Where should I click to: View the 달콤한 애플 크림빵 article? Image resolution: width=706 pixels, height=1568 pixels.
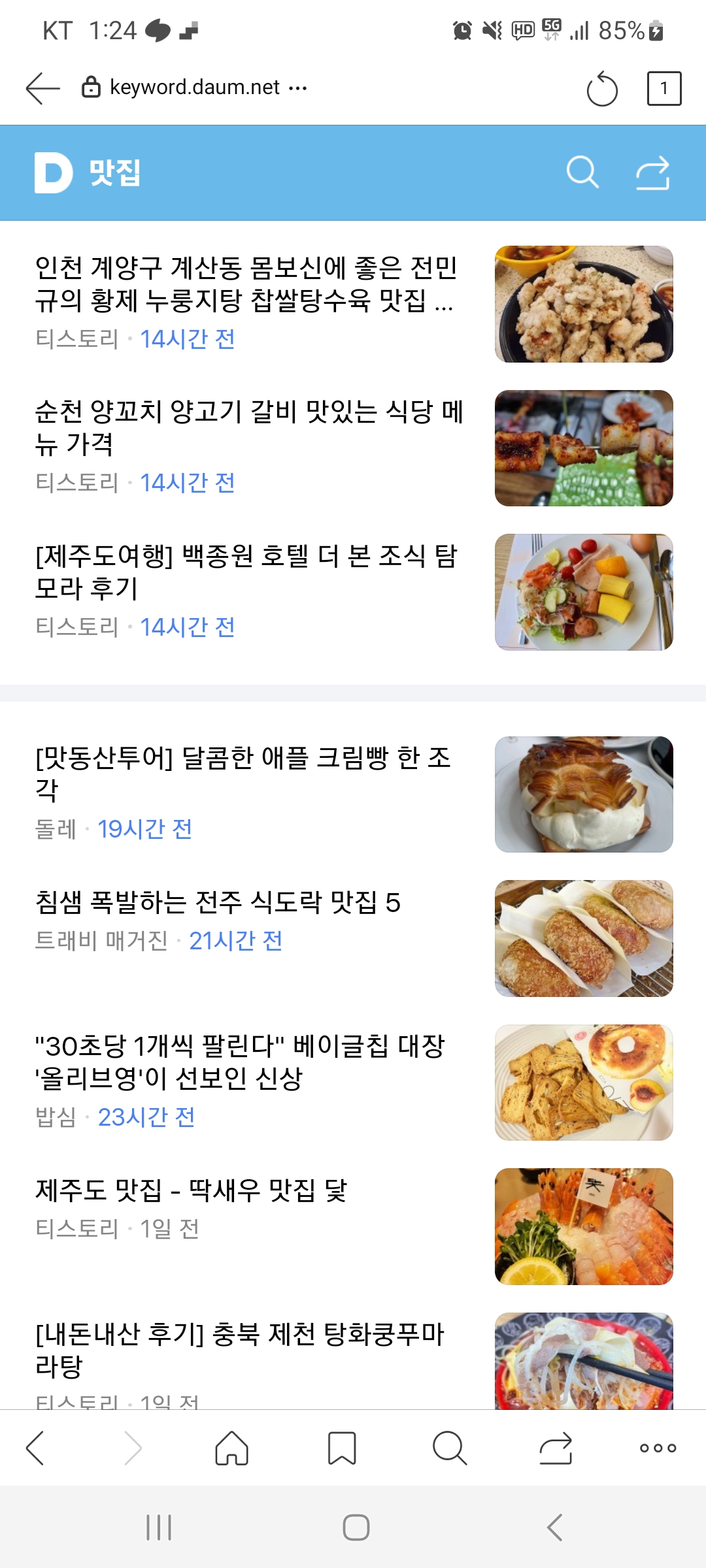click(243, 774)
